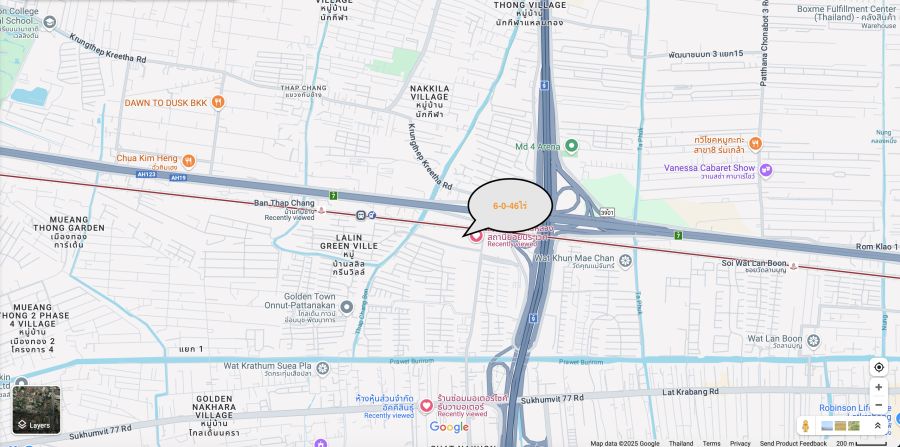
Task: View the Vanessa Cabaret Show pin
Action: click(765, 169)
